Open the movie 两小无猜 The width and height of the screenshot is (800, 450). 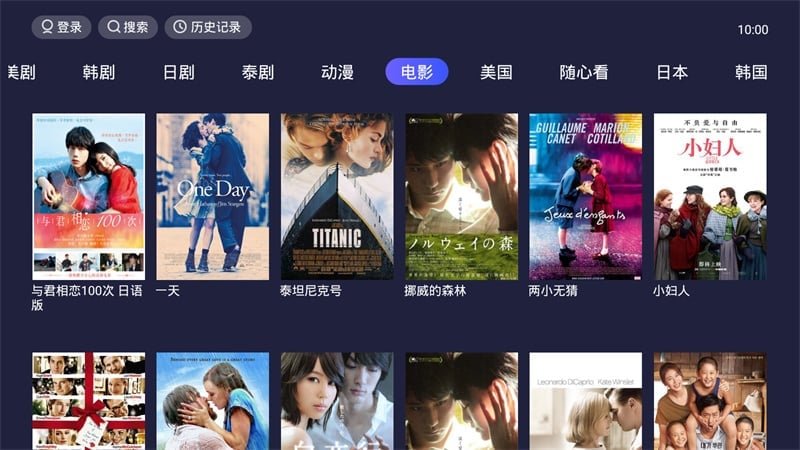[x=585, y=196]
